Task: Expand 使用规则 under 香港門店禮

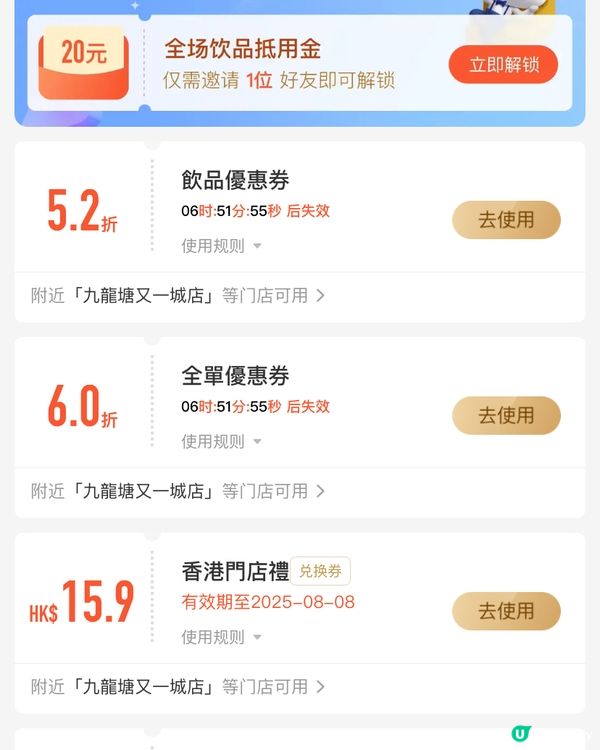Action: point(221,637)
